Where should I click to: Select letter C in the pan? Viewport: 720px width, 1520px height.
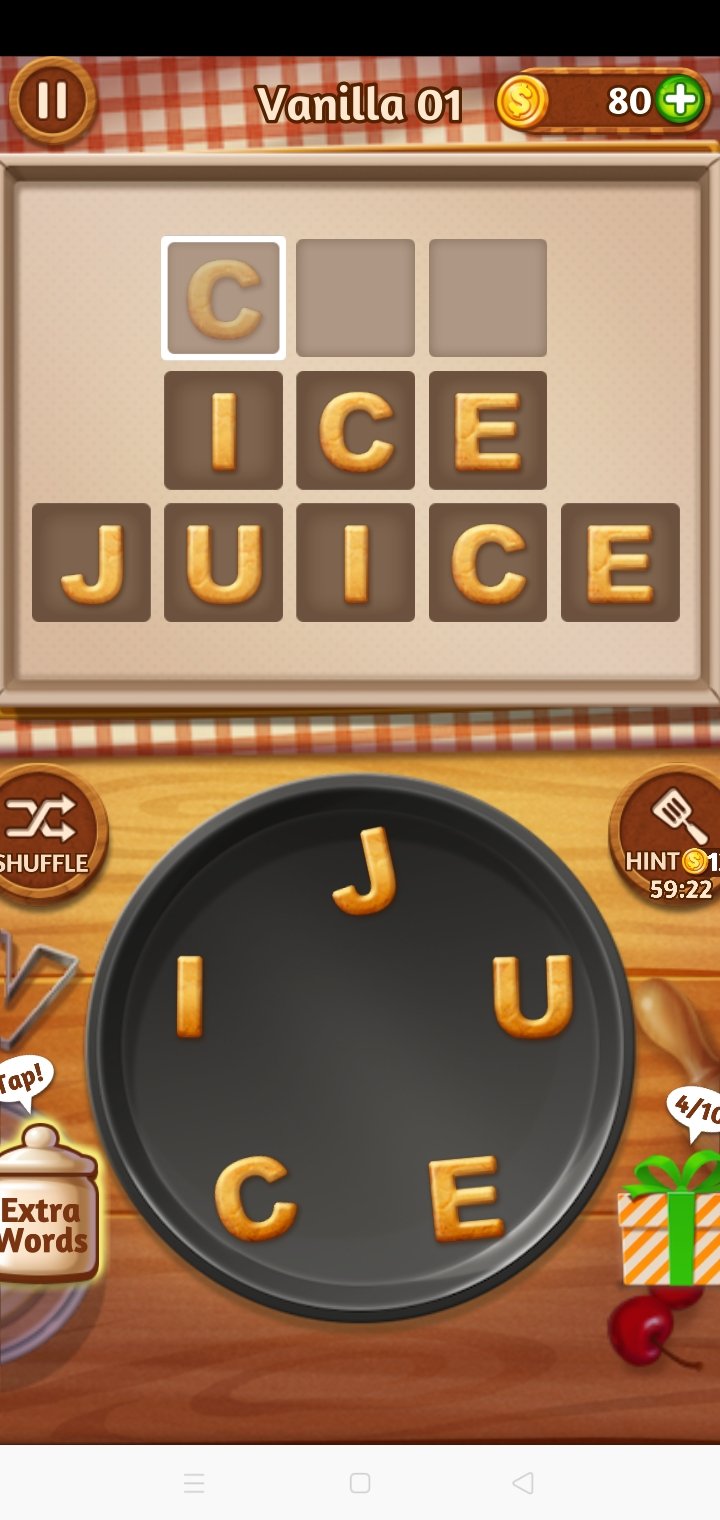pos(255,1197)
